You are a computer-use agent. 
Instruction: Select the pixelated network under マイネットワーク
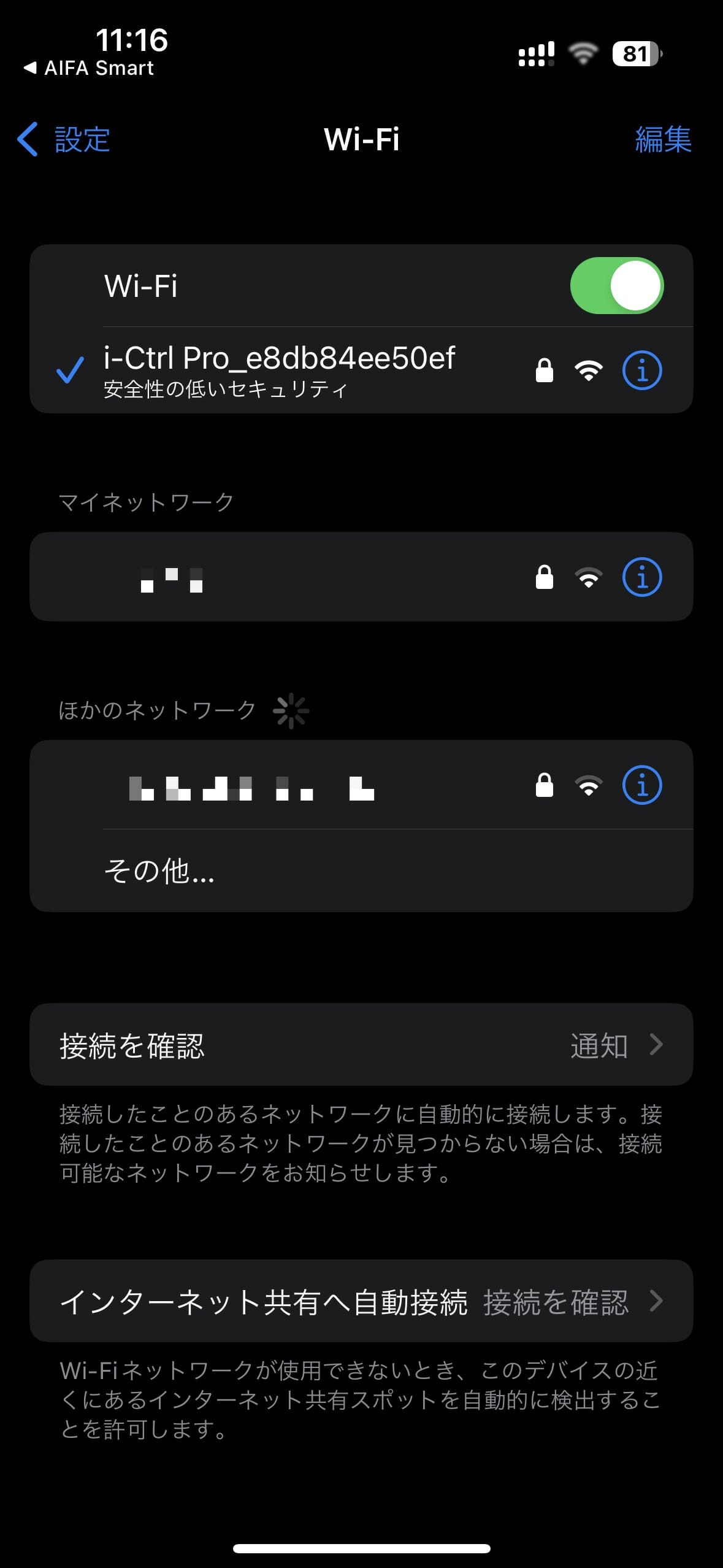click(x=361, y=577)
